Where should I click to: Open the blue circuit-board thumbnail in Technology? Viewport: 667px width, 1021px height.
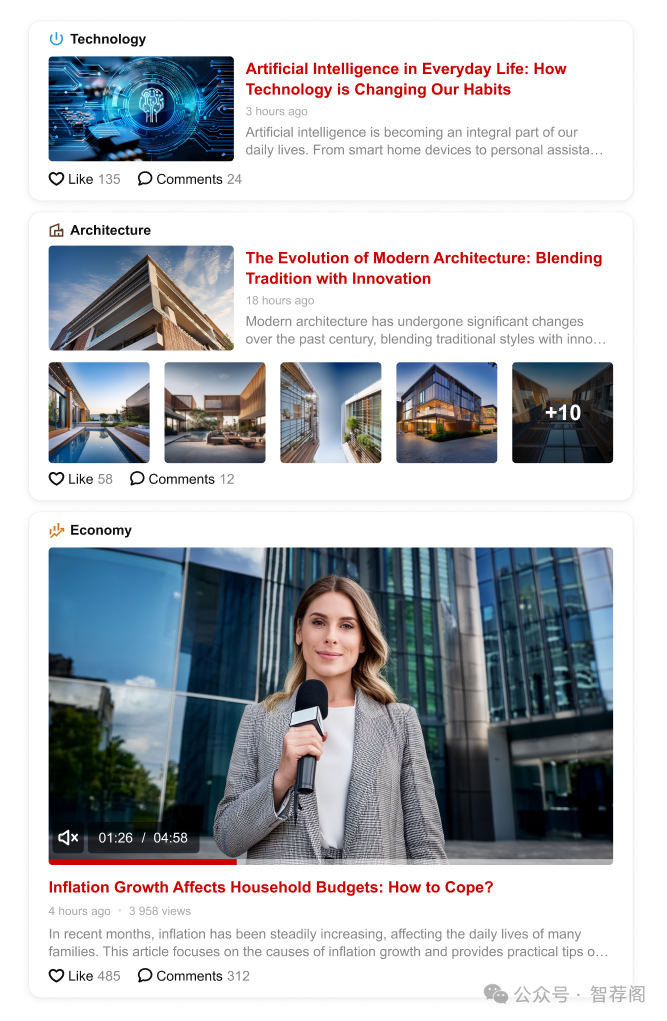point(141,109)
